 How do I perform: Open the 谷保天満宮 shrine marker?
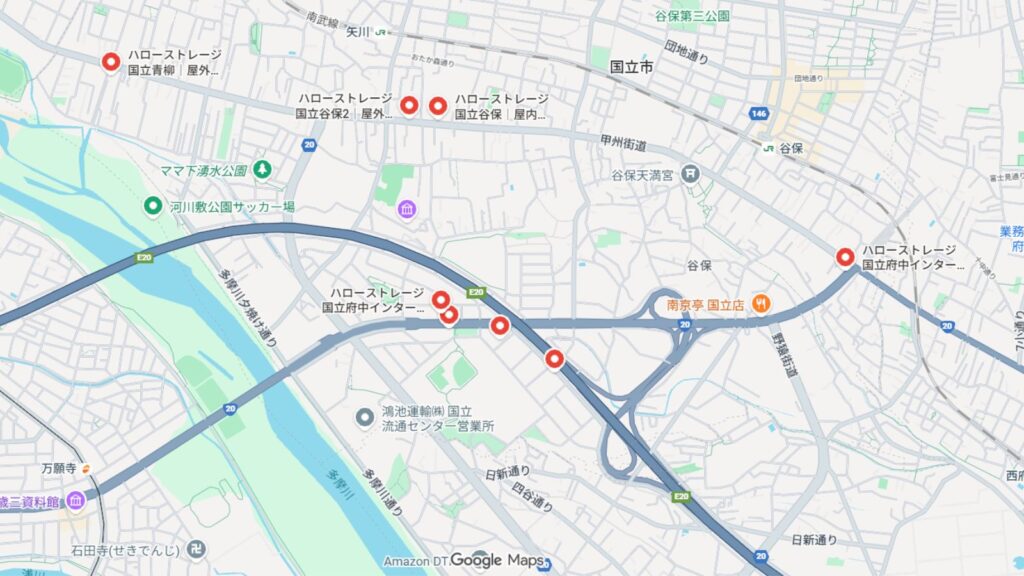click(691, 175)
